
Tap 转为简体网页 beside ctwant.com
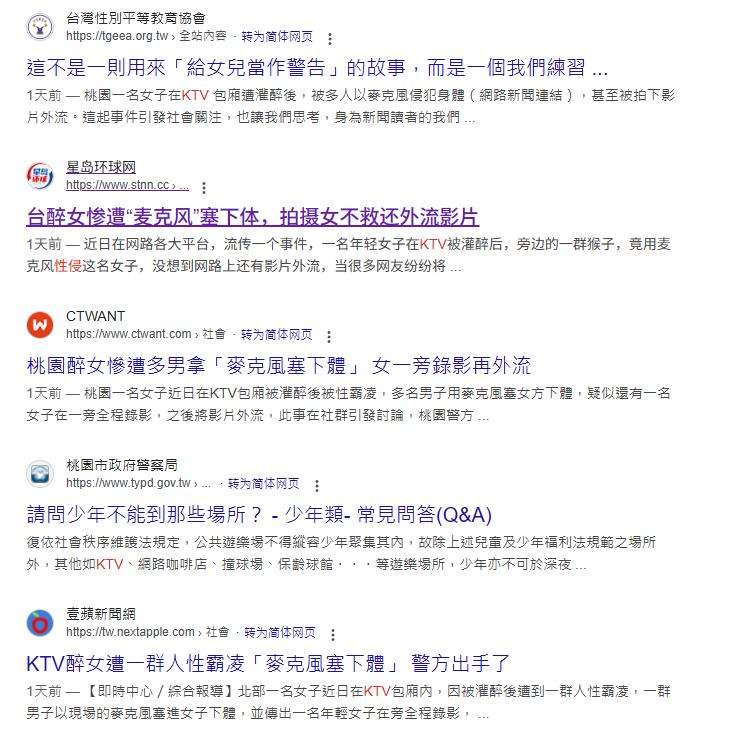click(277, 334)
